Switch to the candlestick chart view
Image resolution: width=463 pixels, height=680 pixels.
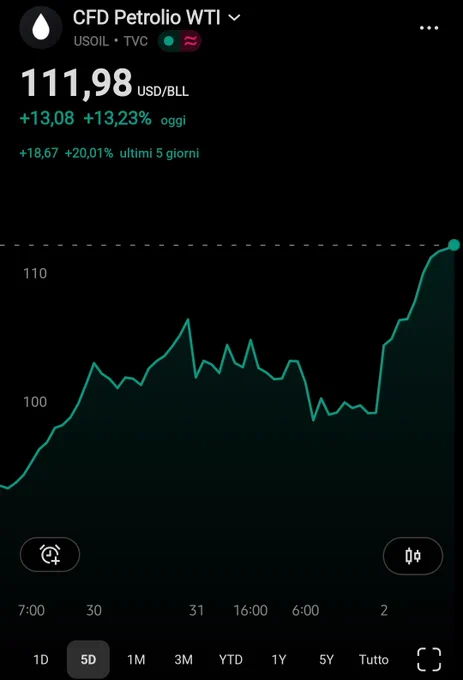pos(413,556)
